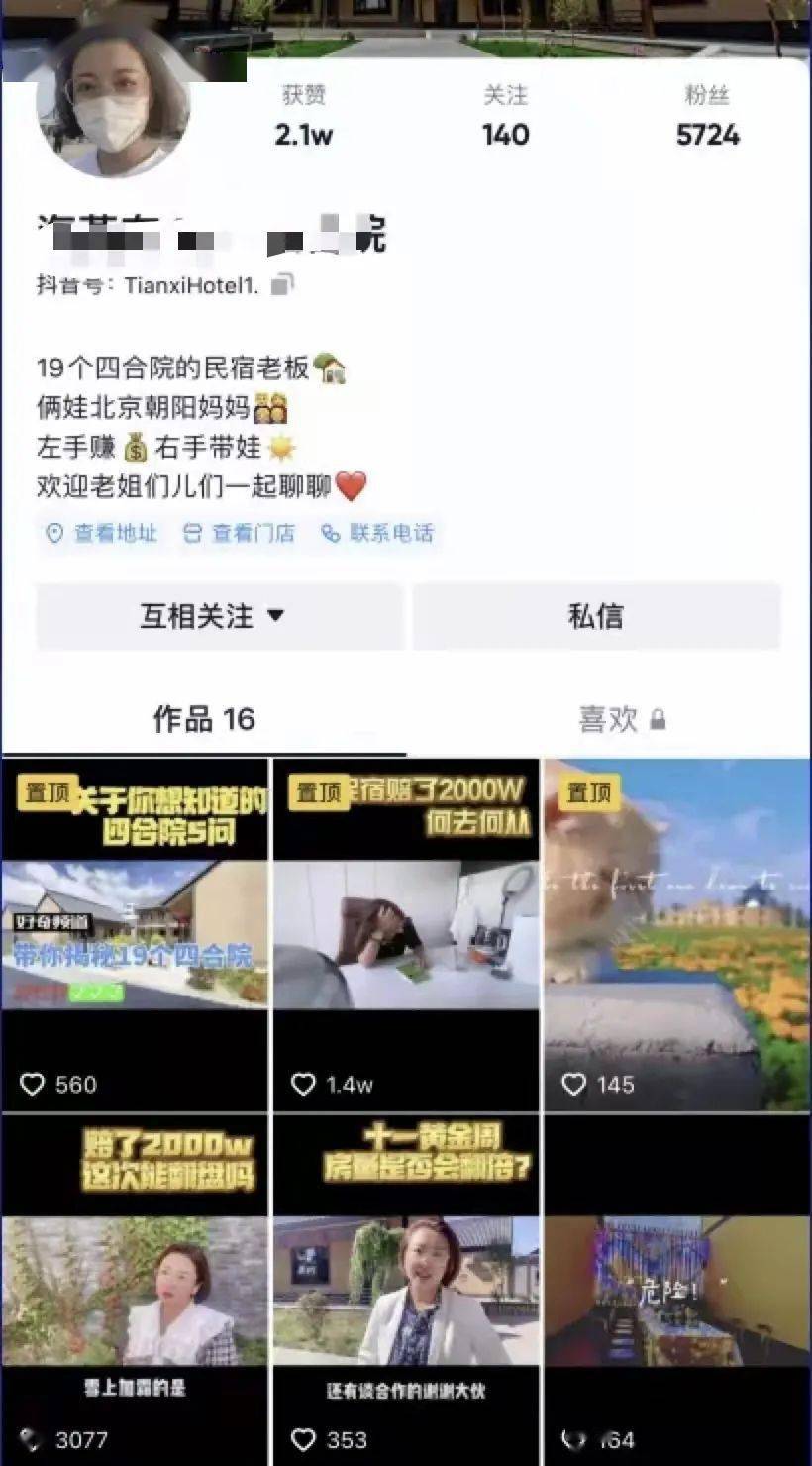View the 粉丝 5724 followers list
Viewport: 812px width, 1466px height.
(x=707, y=117)
